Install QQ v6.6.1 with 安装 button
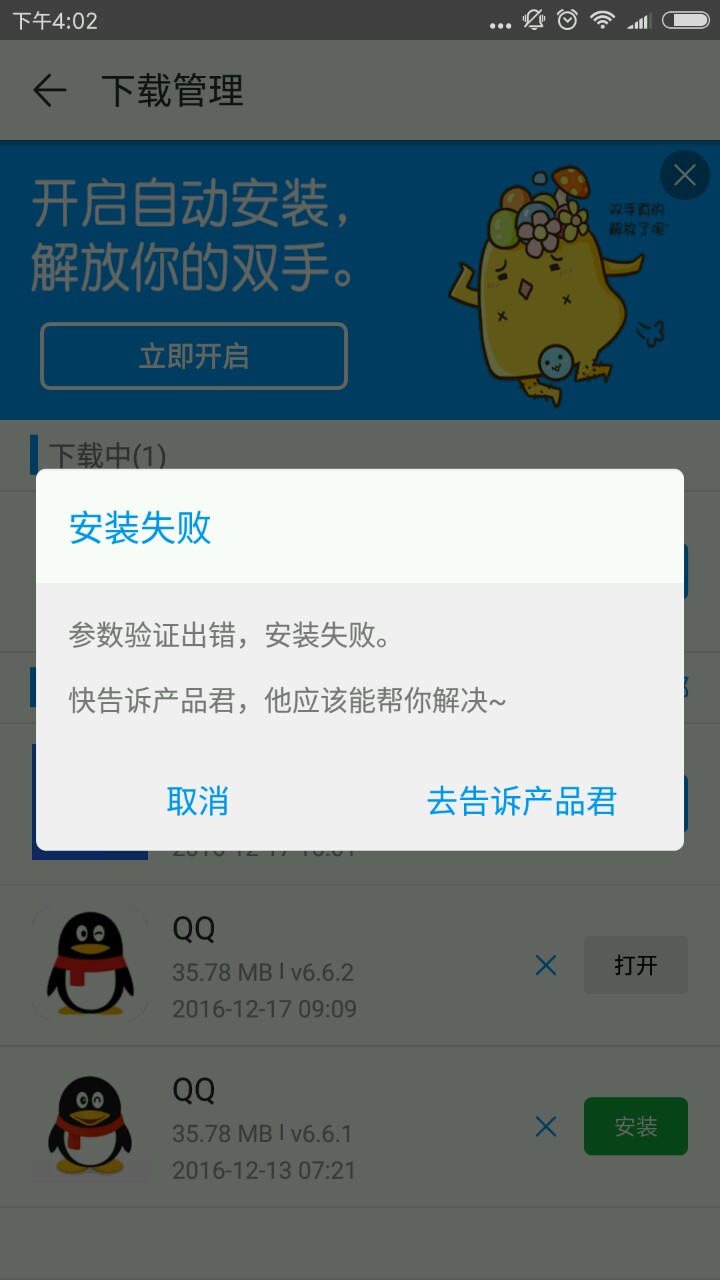This screenshot has height=1280, width=720. tap(636, 1127)
